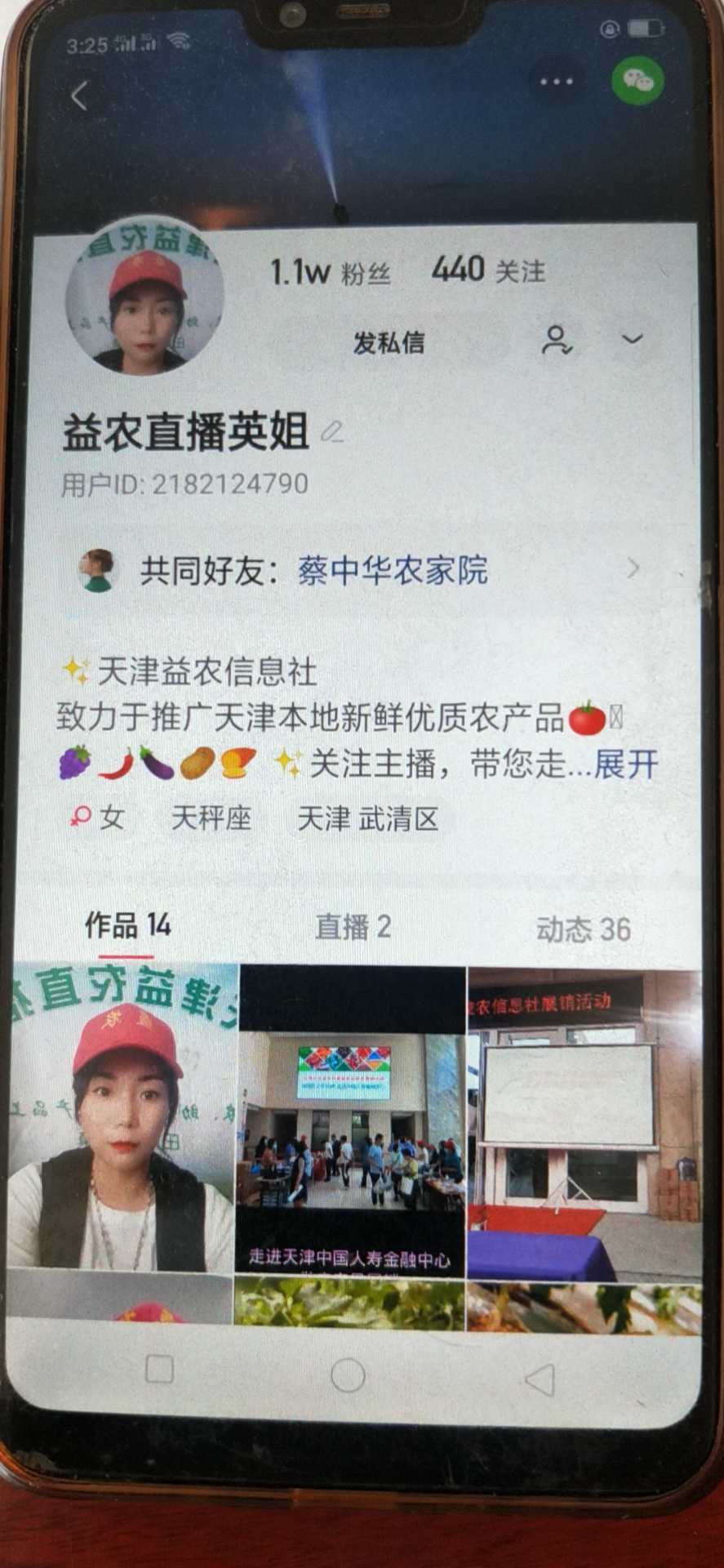Expand the dropdown arrow beside the person icon
The image size is (724, 1568).
click(x=633, y=339)
